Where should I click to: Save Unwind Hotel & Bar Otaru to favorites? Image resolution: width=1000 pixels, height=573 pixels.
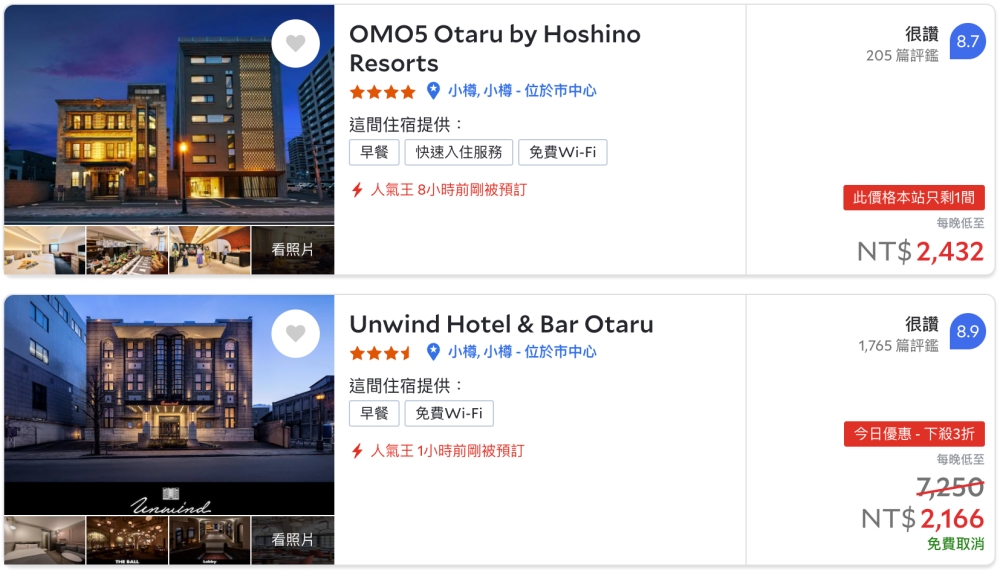coord(295,333)
